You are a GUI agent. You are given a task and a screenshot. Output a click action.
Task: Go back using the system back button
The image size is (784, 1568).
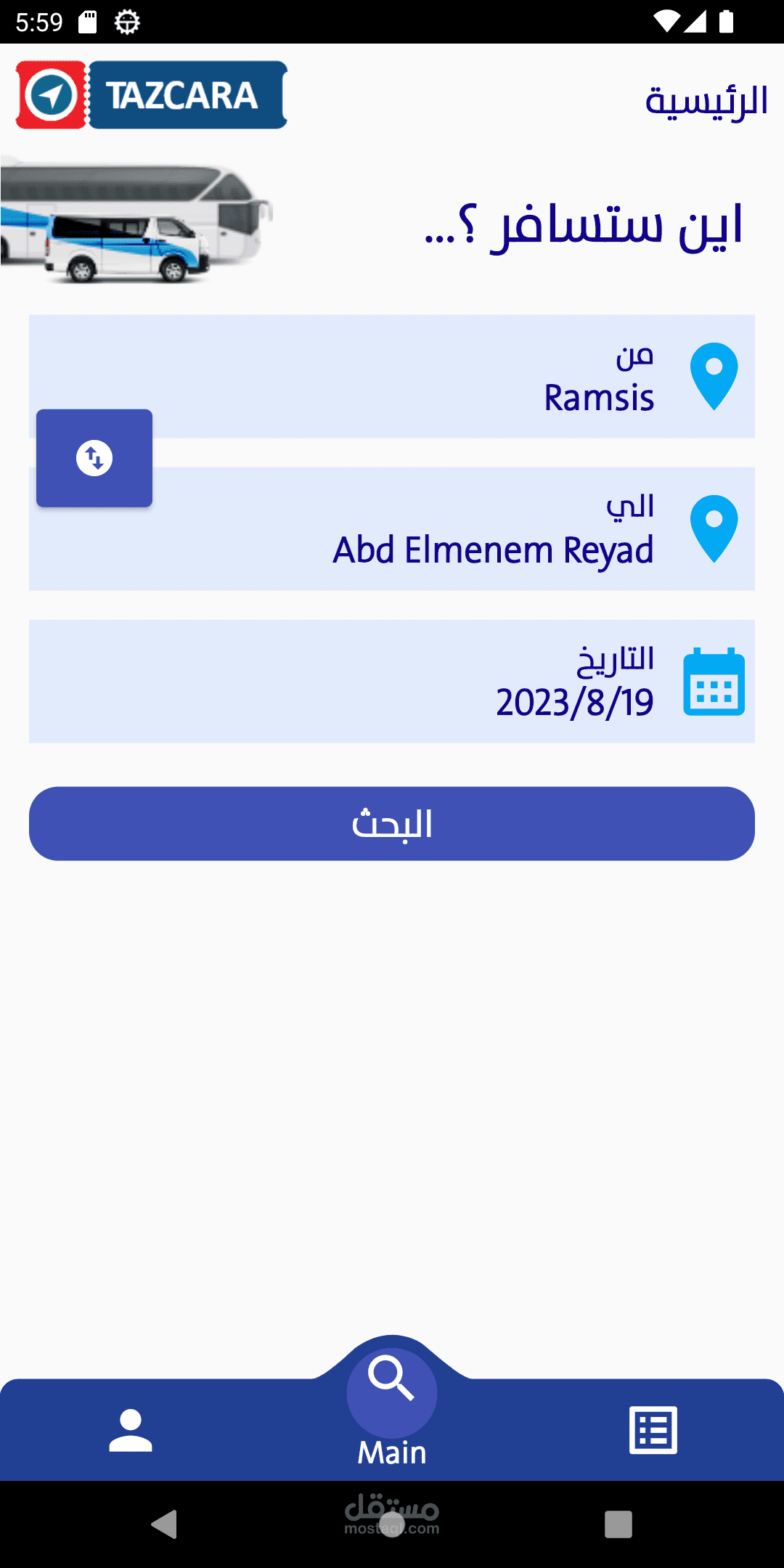click(165, 1524)
